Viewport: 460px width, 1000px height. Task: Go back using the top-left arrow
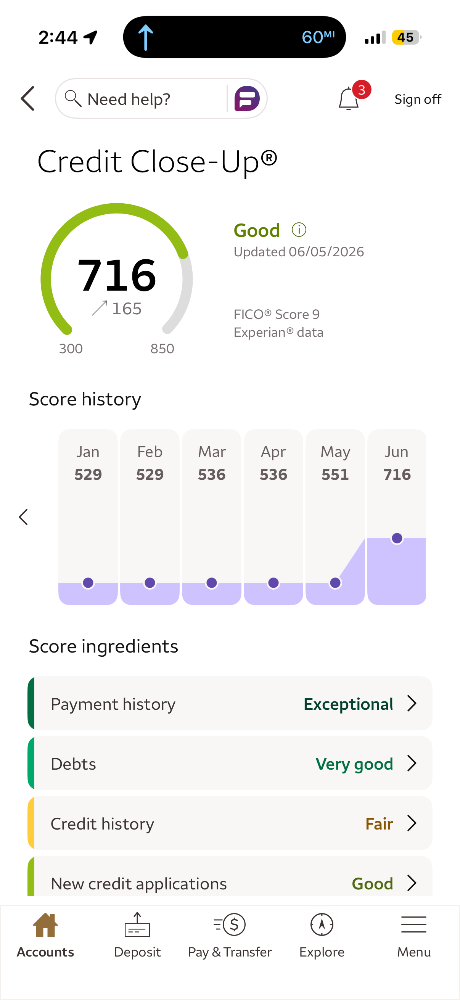click(x=27, y=99)
